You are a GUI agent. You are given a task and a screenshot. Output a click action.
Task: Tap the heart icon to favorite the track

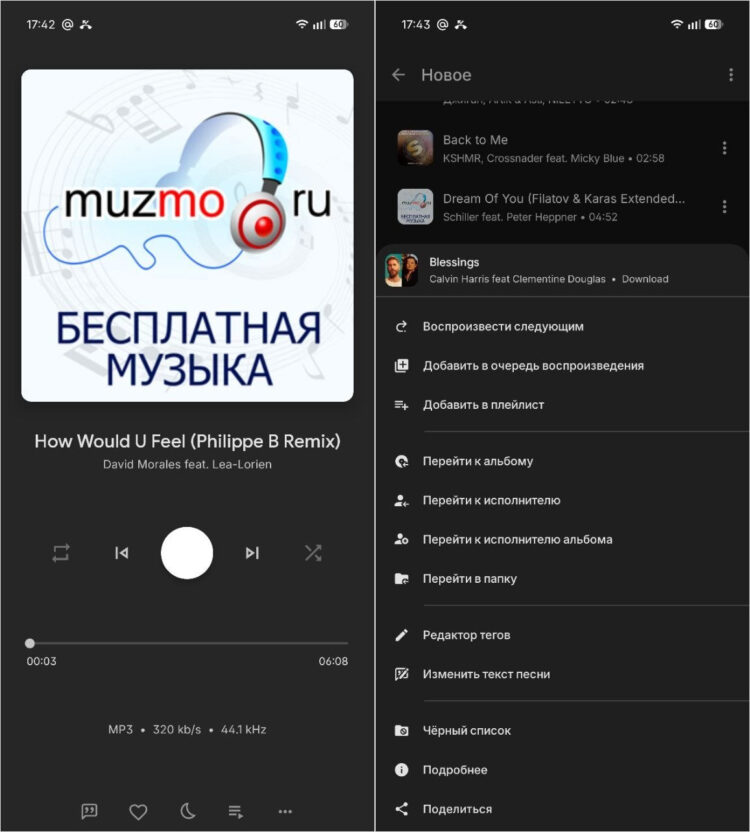coord(138,811)
